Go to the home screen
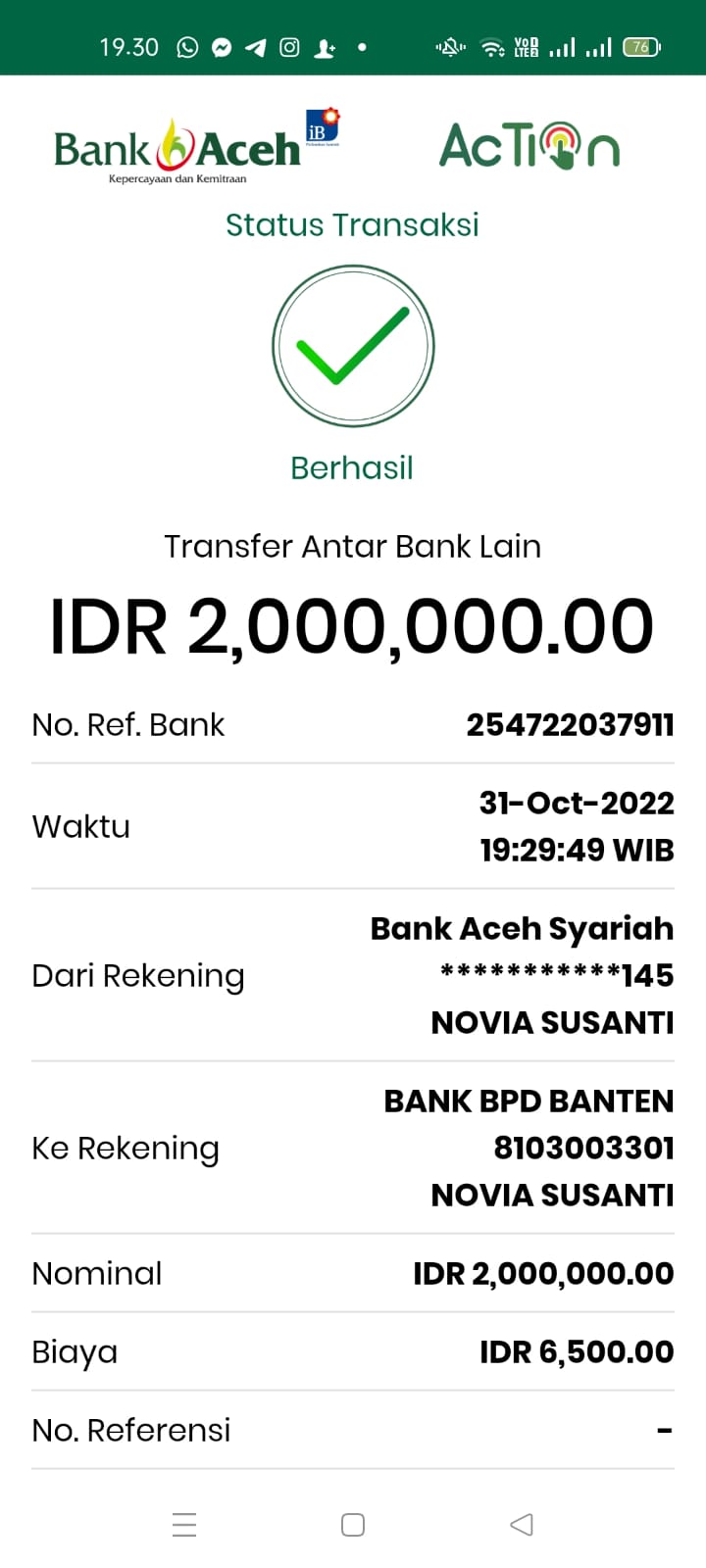Viewport: 706px width, 1568px height. click(353, 1524)
